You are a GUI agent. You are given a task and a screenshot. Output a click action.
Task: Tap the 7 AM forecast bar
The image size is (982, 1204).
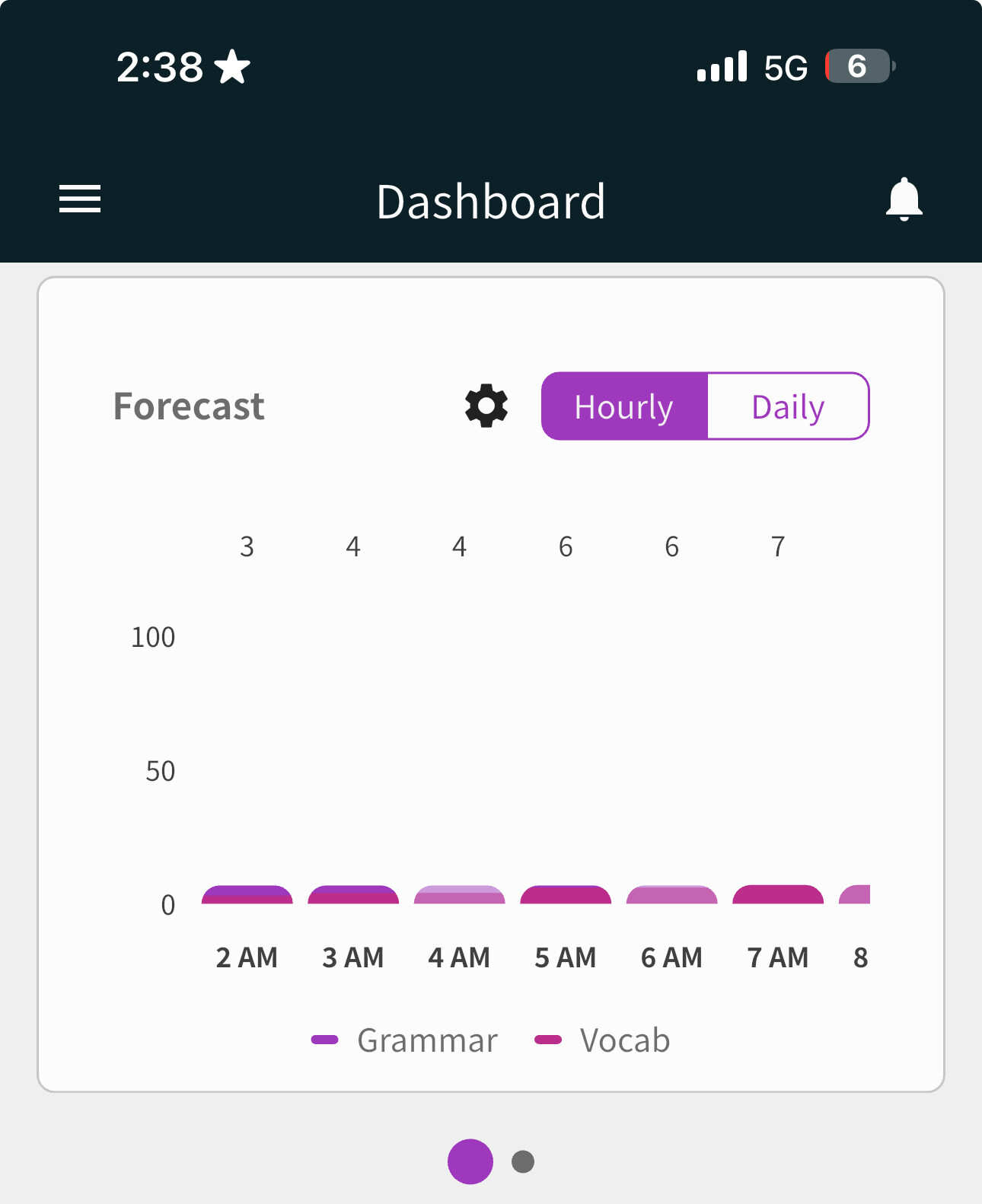coord(777,894)
